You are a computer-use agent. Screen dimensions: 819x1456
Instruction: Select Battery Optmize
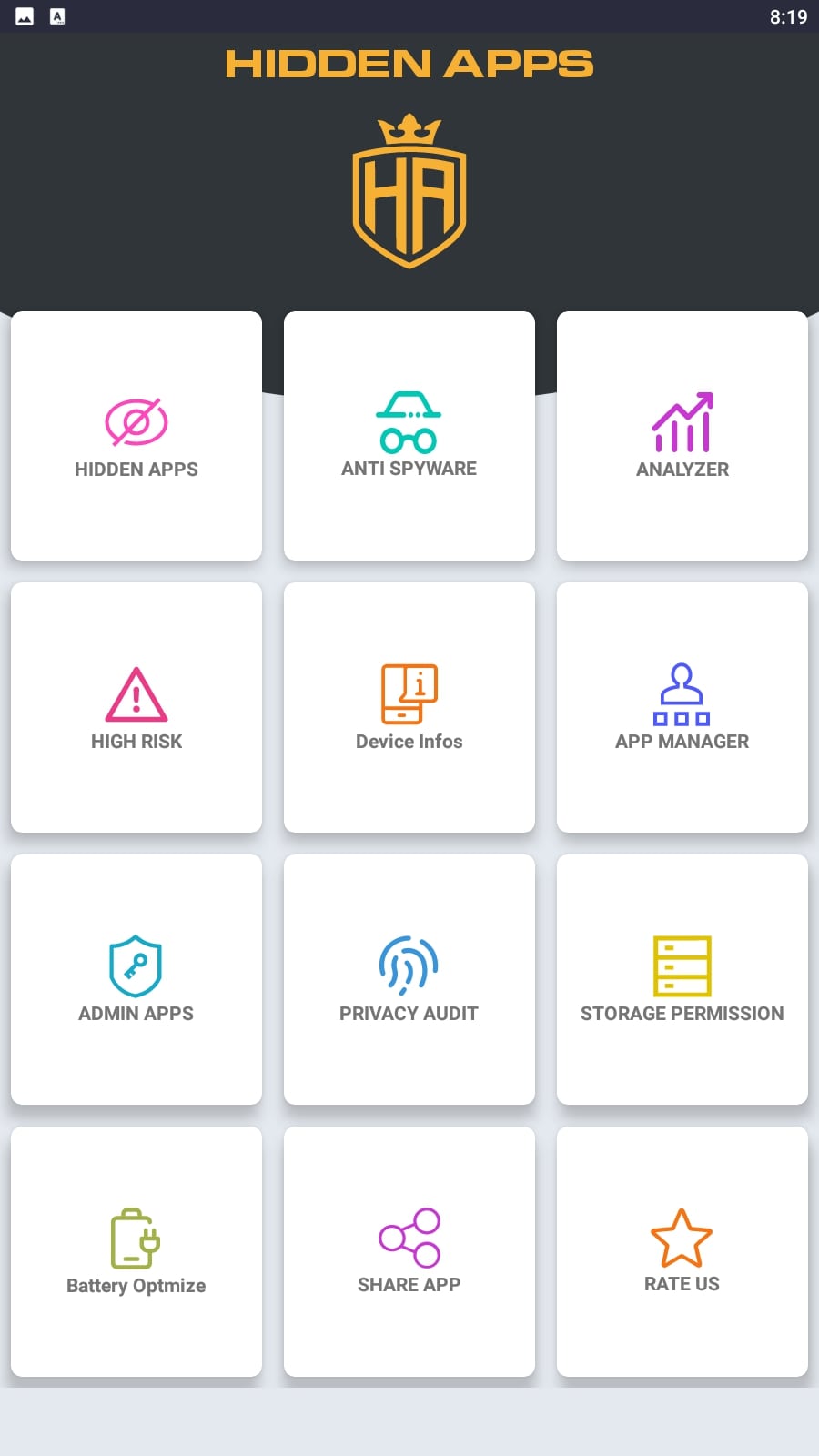point(136,1251)
